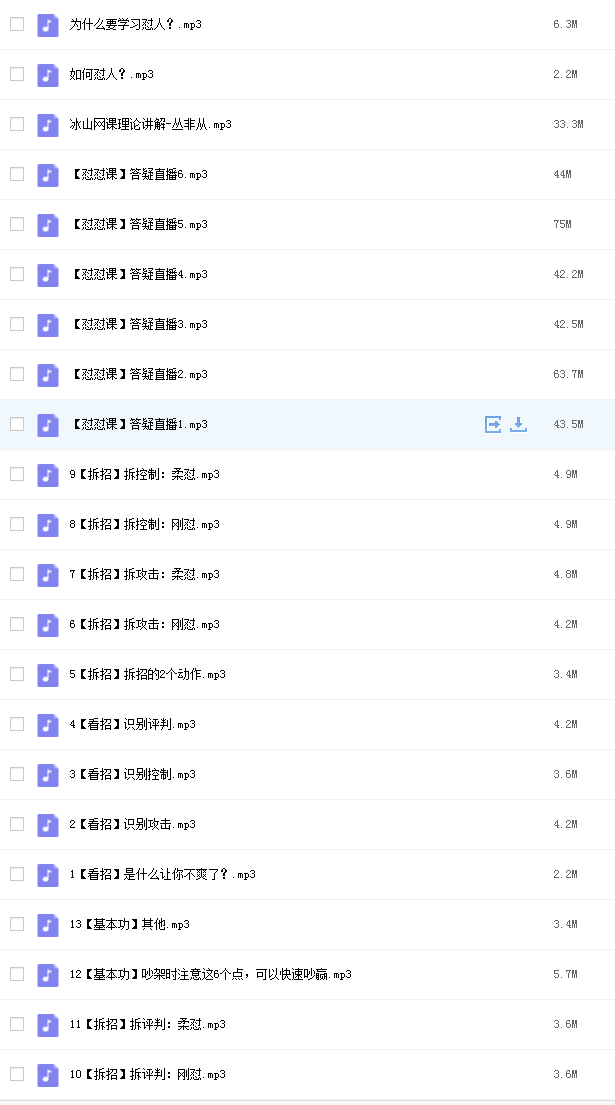This screenshot has width=615, height=1105.
Task: Select checkbox for 4【看招】识别评判.mp3
Action: pyautogui.click(x=17, y=724)
